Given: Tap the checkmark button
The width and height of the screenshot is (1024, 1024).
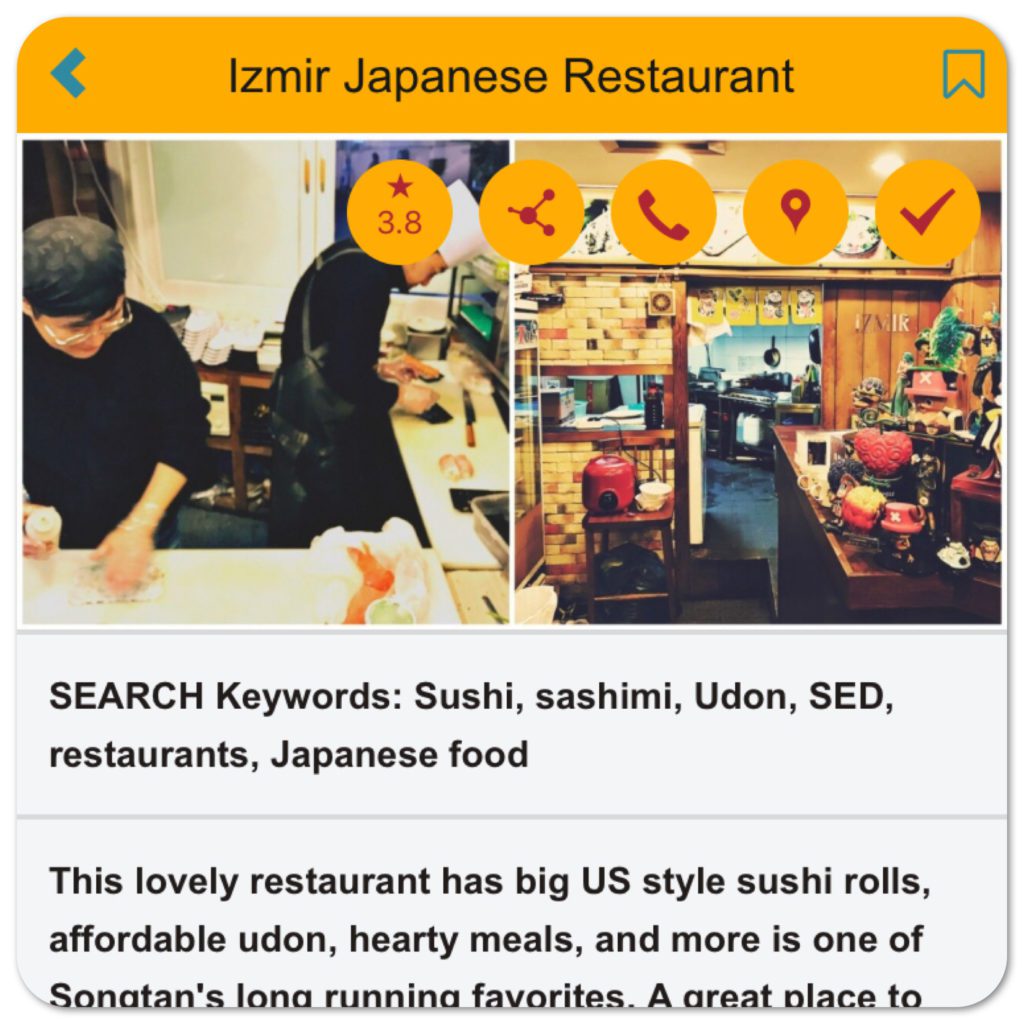Looking at the screenshot, I should coord(927,212).
